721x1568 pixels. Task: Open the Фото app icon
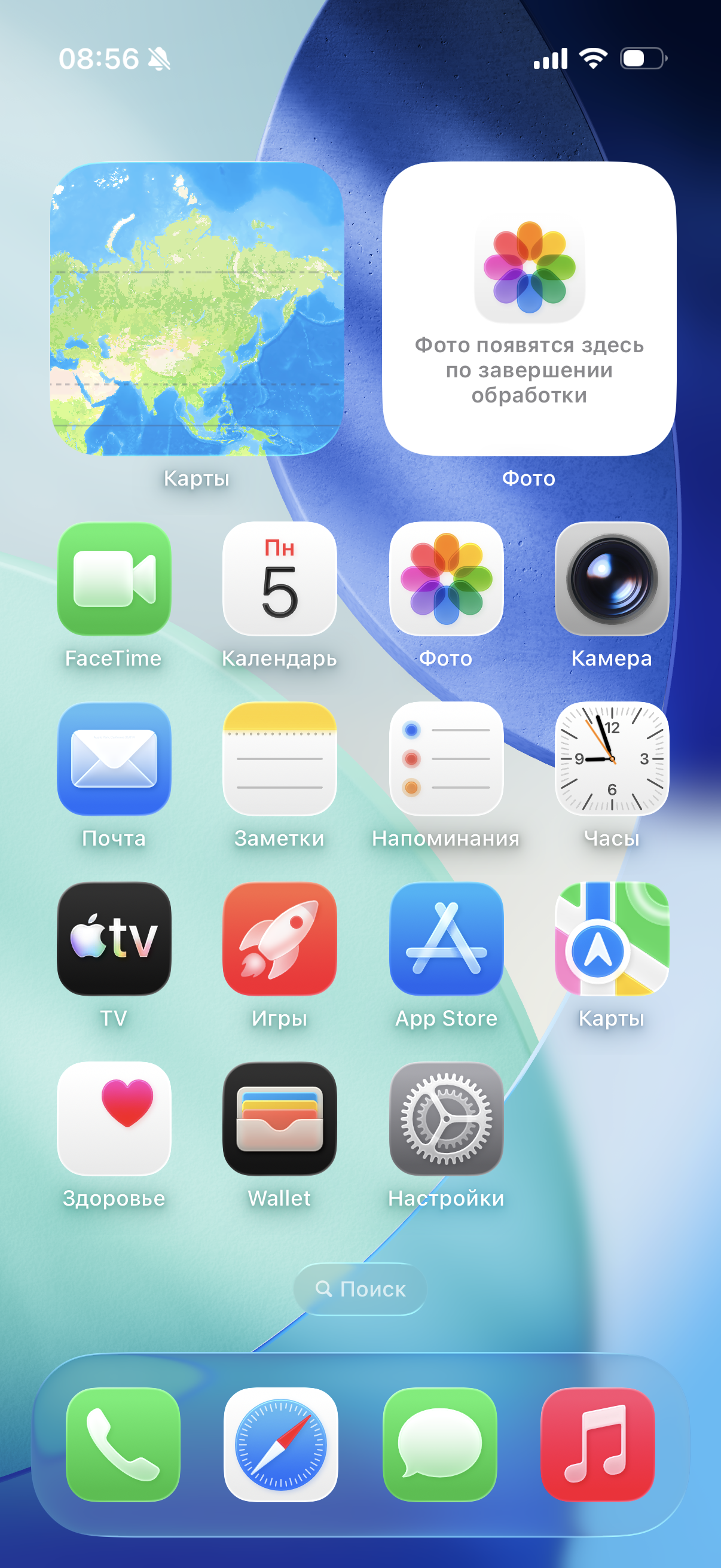tap(446, 579)
